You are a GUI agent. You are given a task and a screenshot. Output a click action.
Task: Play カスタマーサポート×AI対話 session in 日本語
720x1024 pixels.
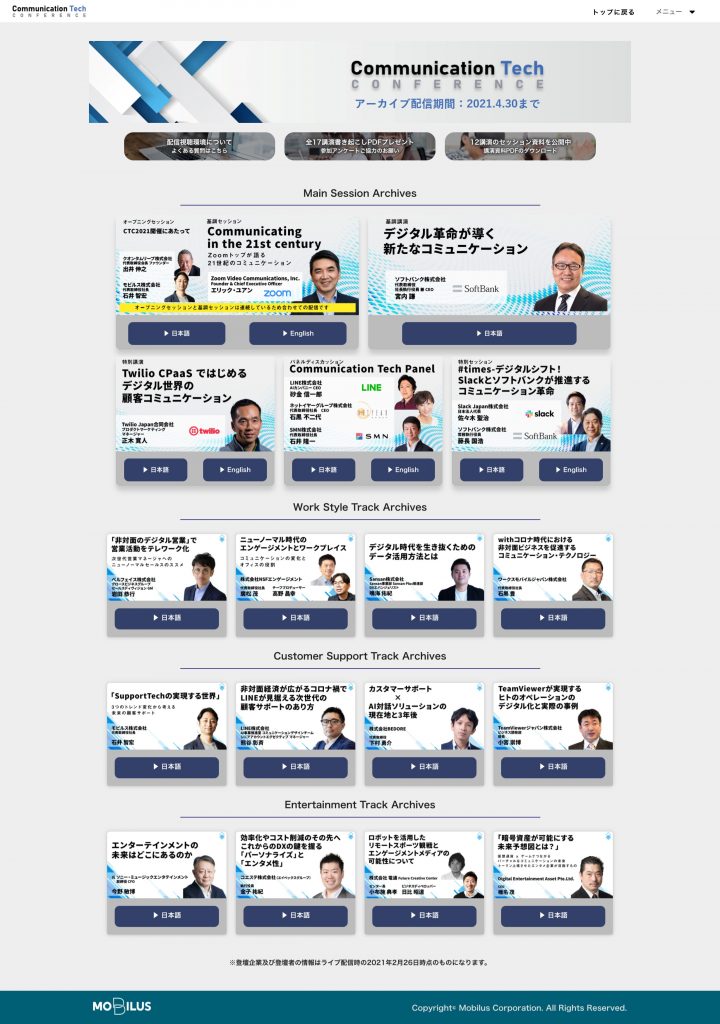(424, 767)
